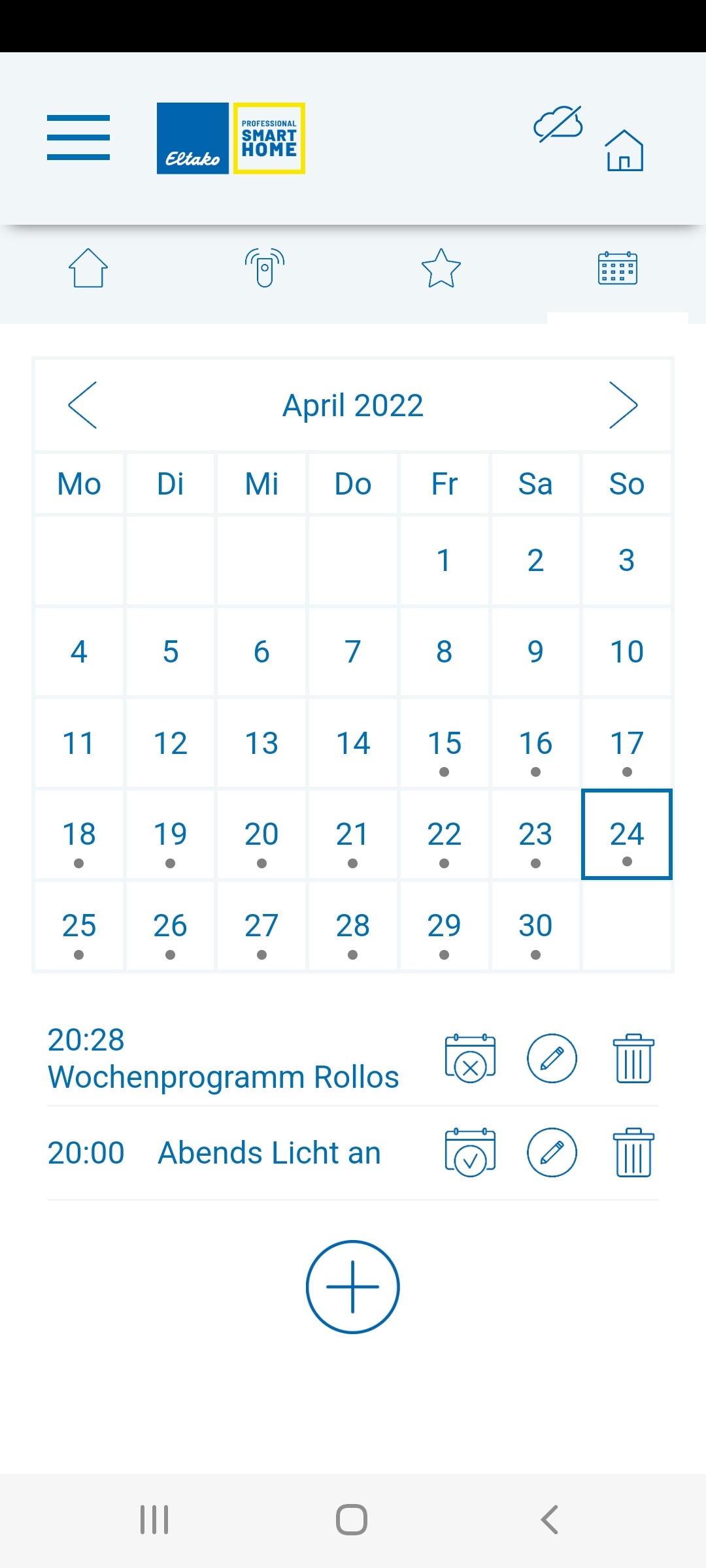
Task: Tap the crossed-out cloud icon
Action: pyautogui.click(x=558, y=123)
